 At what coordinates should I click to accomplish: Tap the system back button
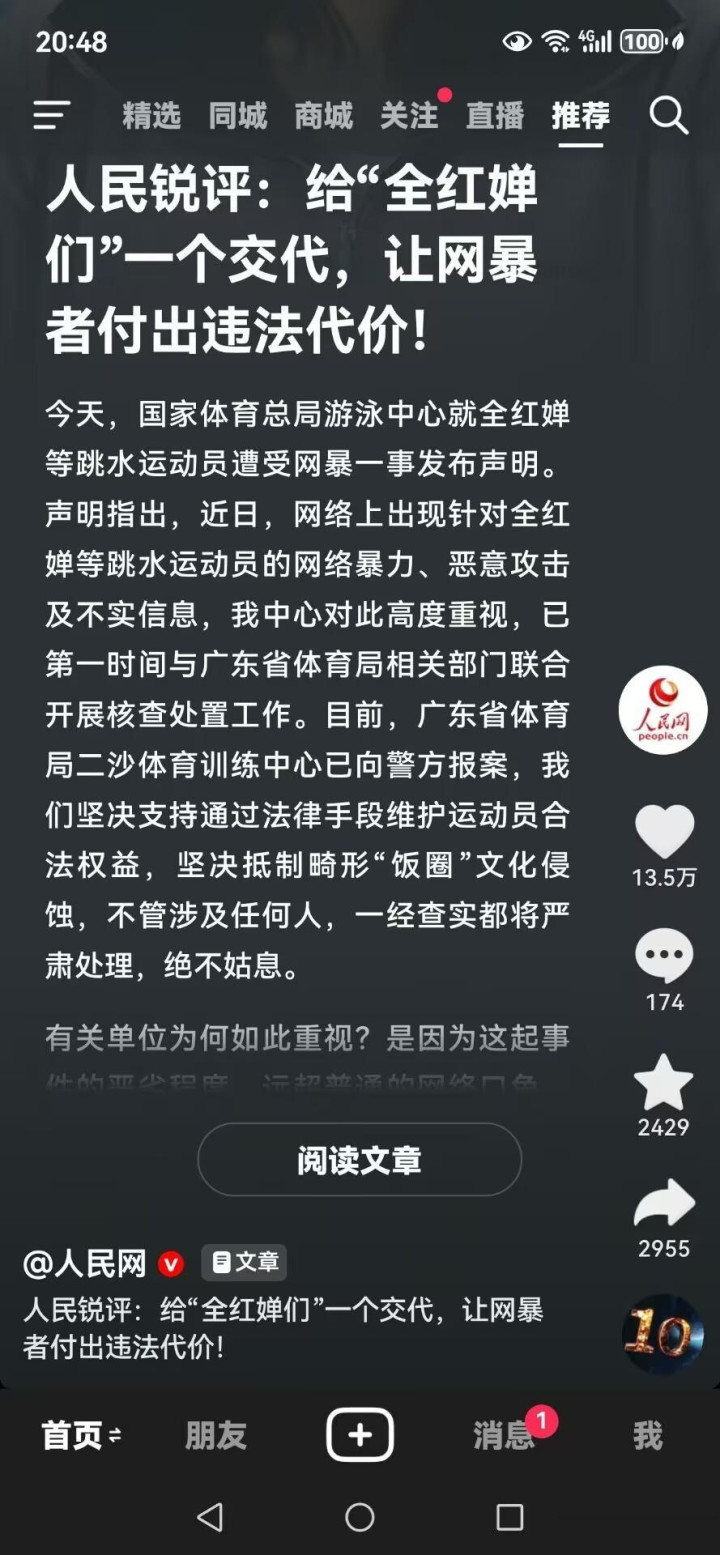[209, 1517]
